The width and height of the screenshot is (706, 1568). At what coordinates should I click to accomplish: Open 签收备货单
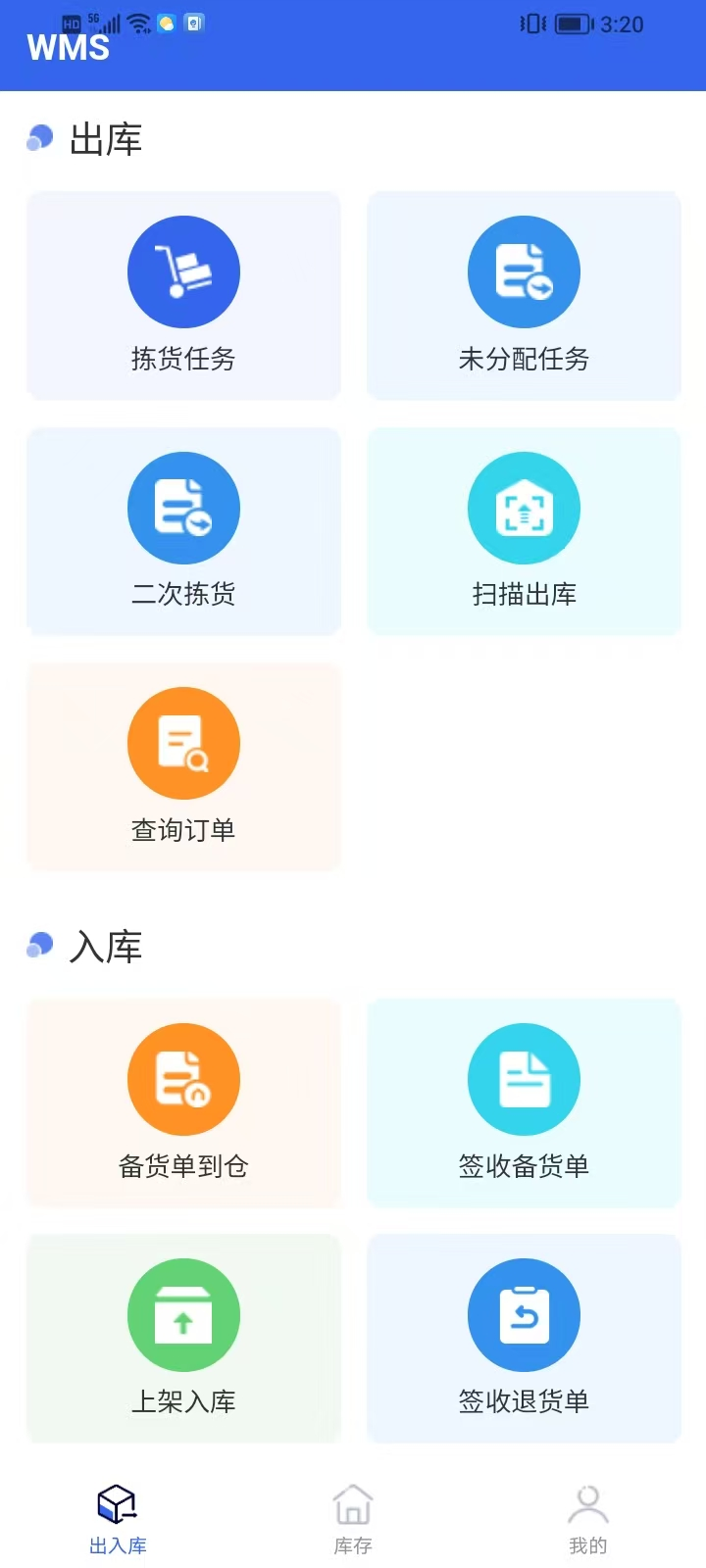click(524, 1103)
